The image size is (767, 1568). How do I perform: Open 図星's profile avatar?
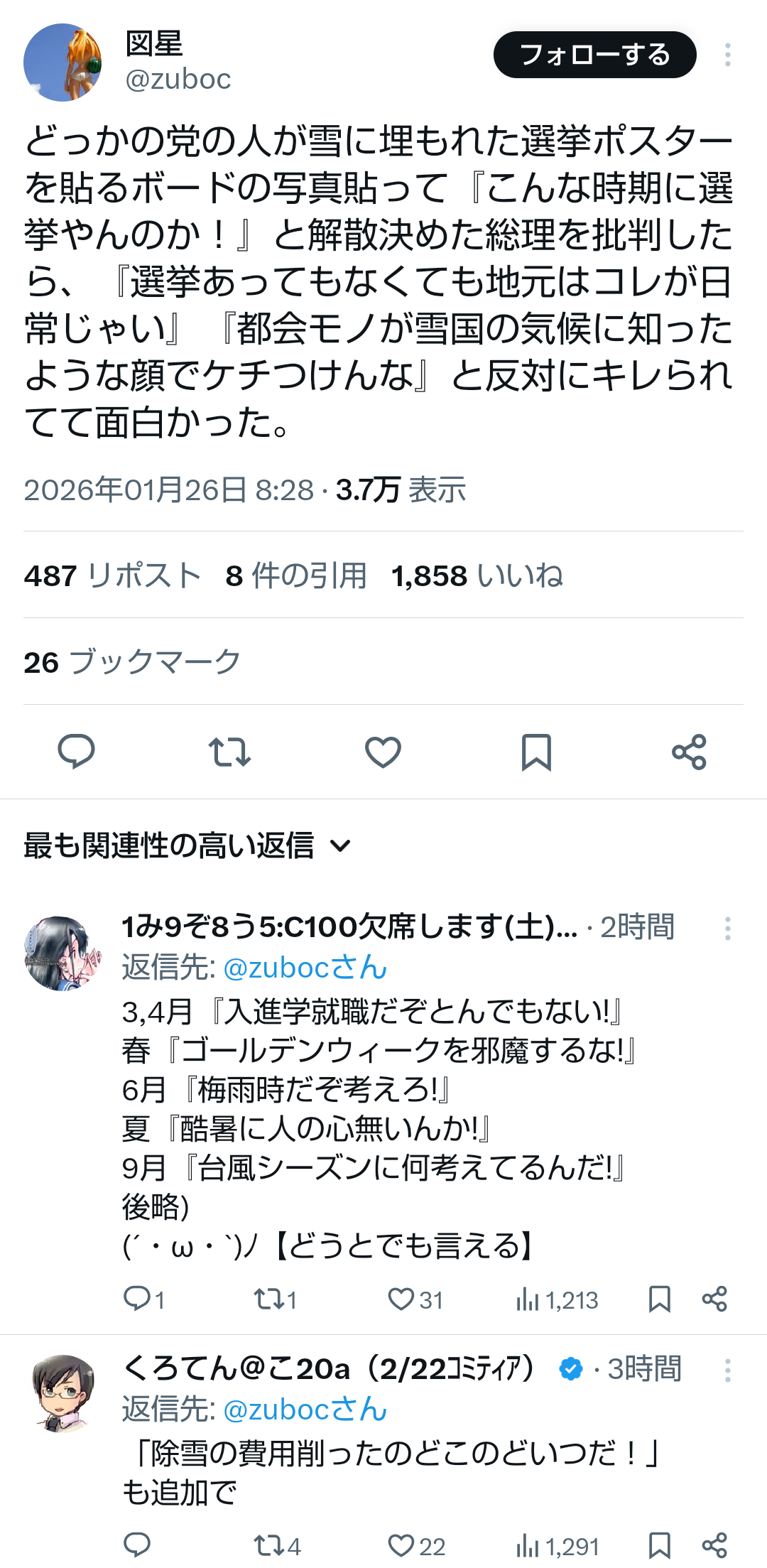click(62, 63)
